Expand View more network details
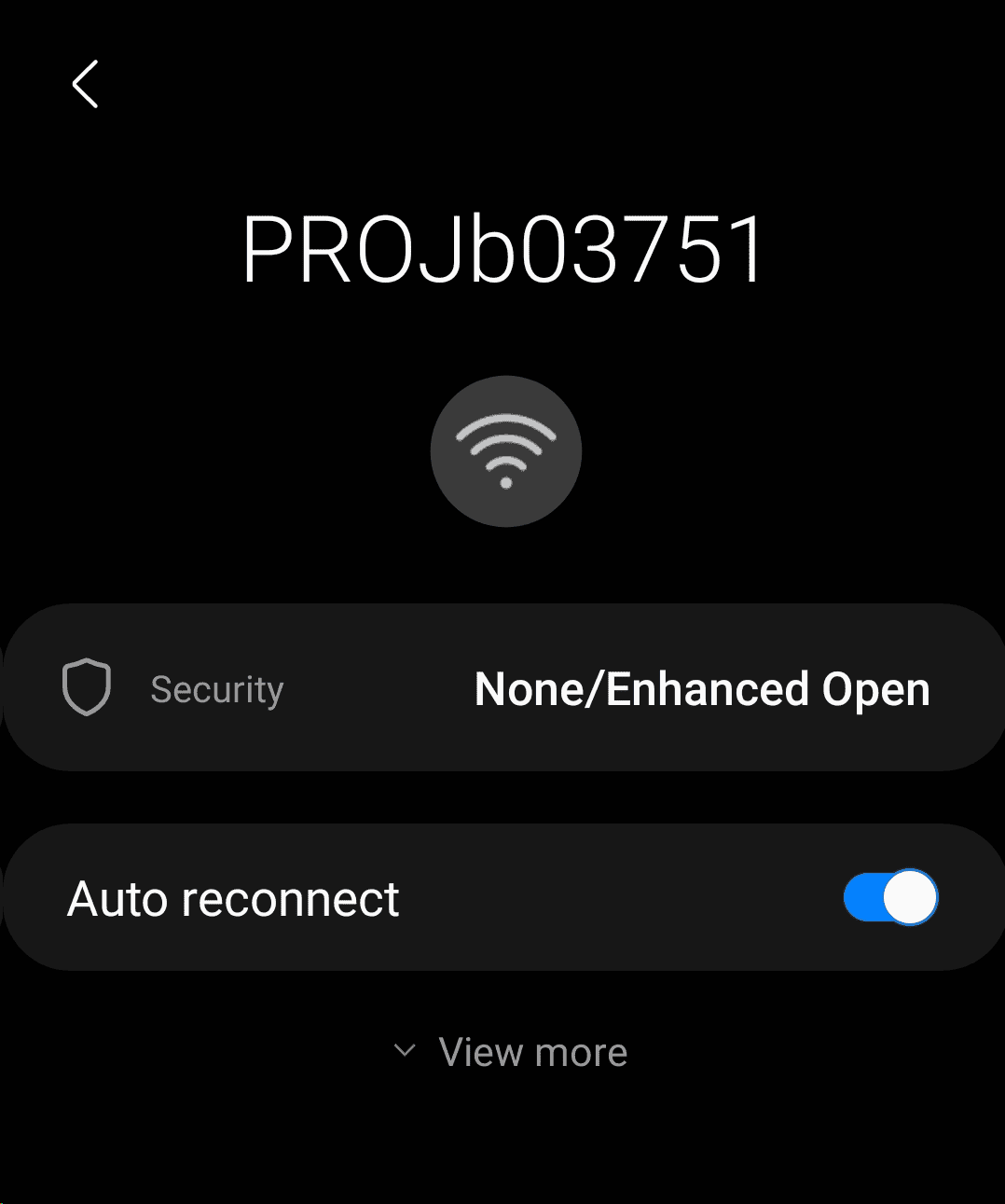The width and height of the screenshot is (1005, 1204). tap(511, 1052)
